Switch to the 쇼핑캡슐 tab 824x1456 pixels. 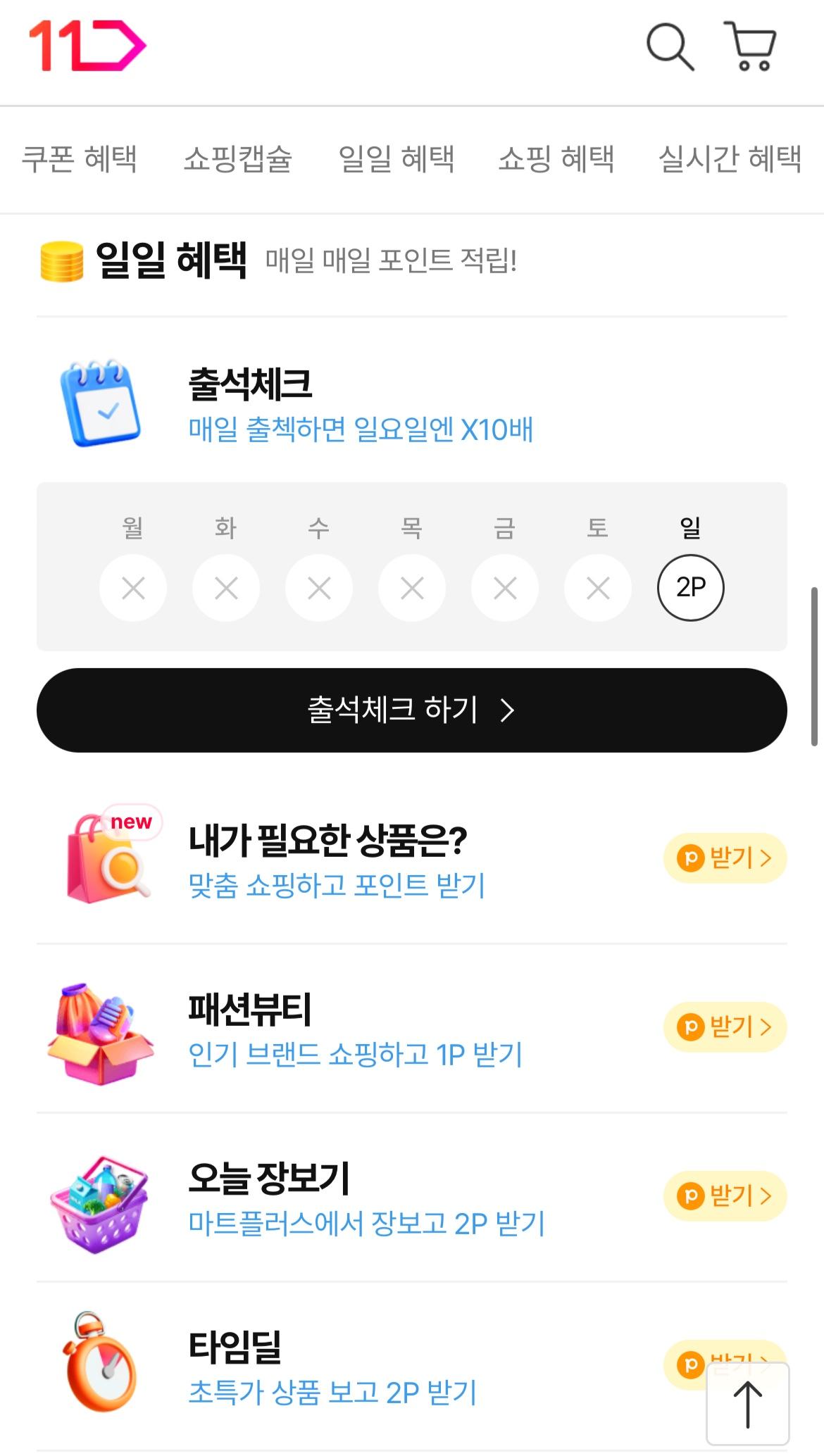pos(237,159)
